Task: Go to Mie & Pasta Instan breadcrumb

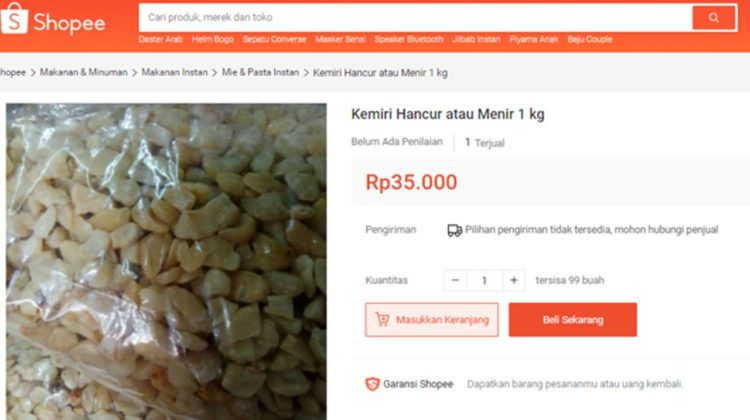Action: 260,73
